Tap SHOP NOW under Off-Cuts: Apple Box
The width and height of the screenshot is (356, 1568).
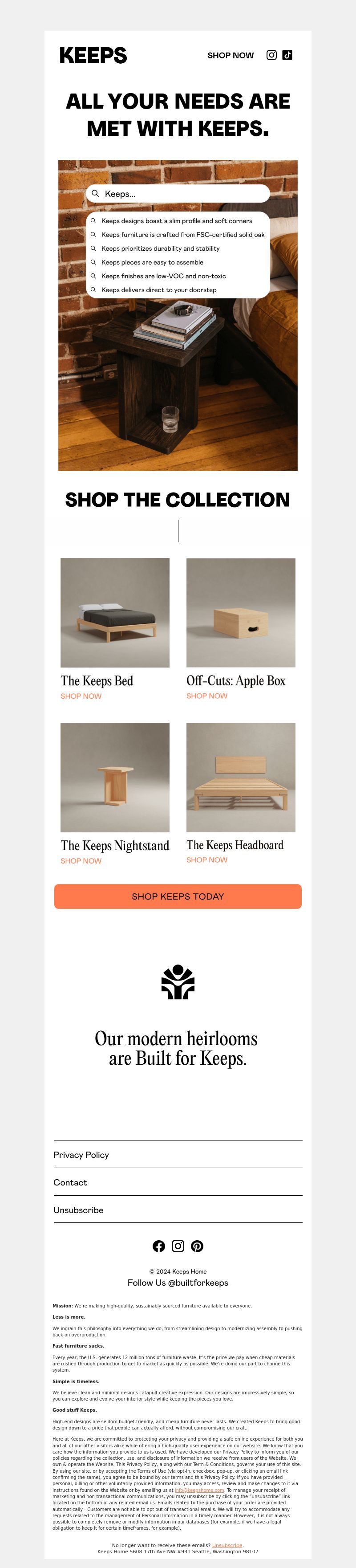click(207, 696)
